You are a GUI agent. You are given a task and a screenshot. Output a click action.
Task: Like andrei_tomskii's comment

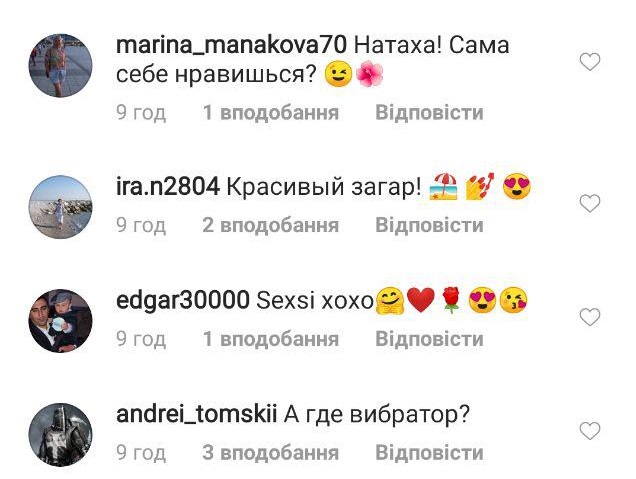(590, 432)
